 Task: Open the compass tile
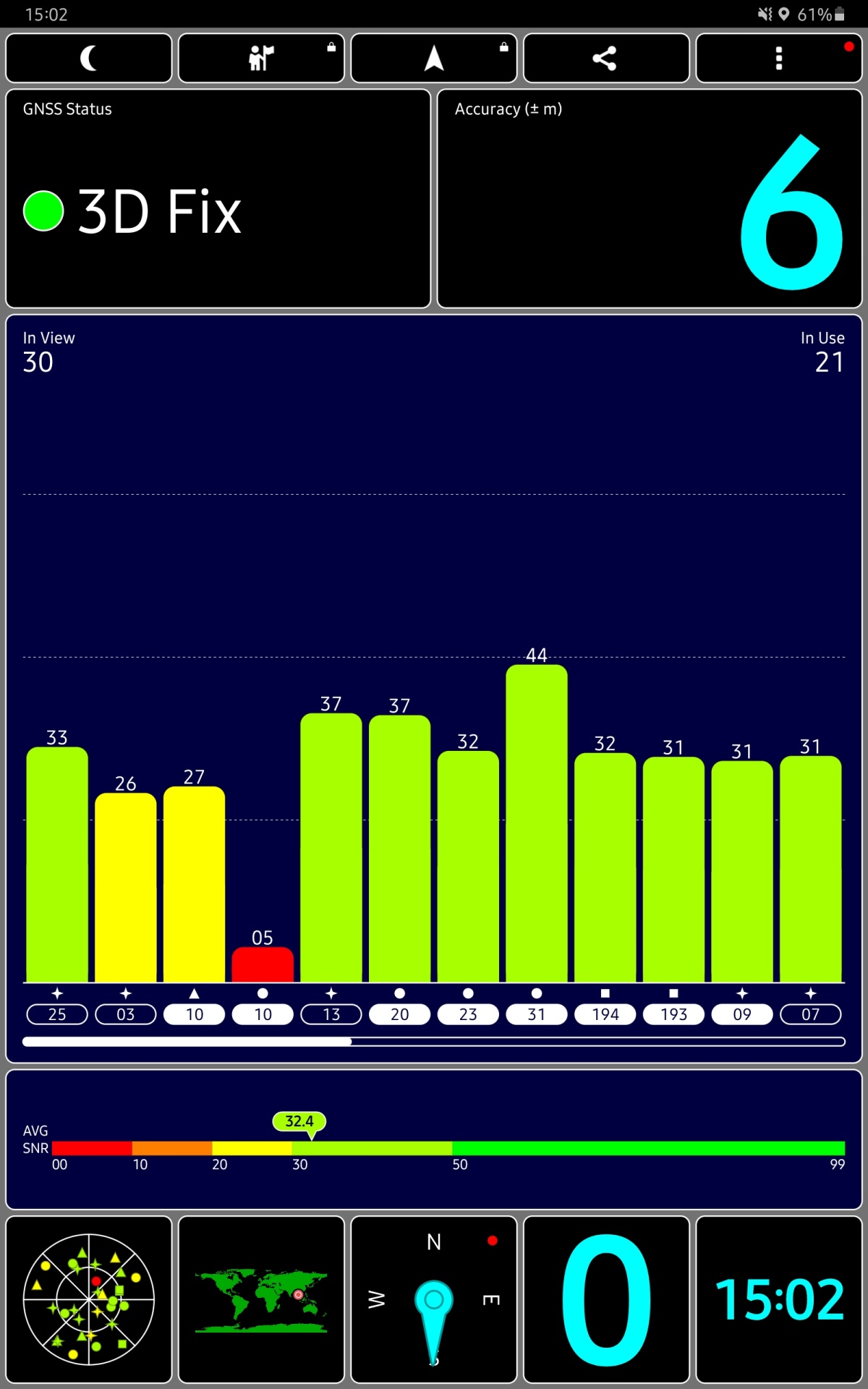433,1299
